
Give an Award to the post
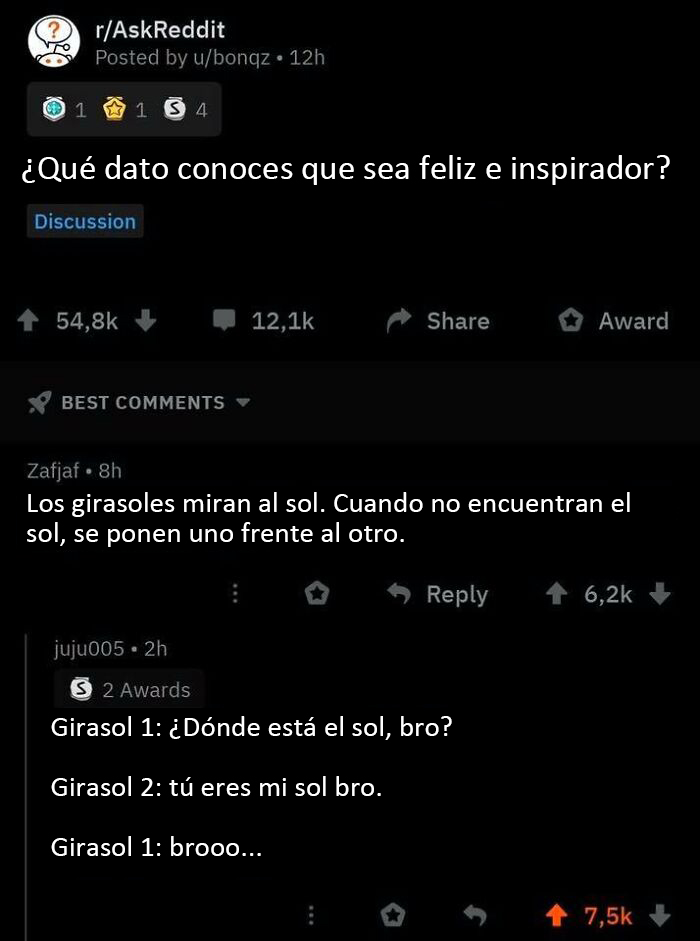click(613, 321)
